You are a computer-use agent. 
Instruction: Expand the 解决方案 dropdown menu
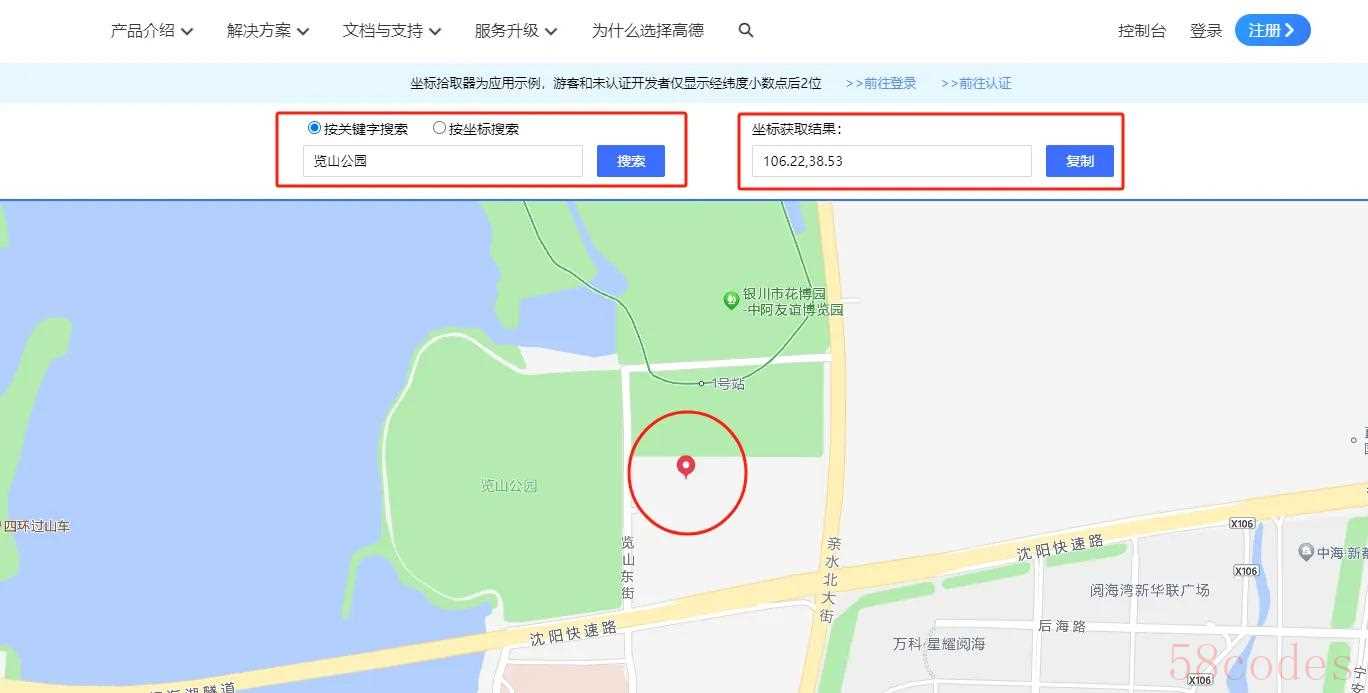point(267,31)
